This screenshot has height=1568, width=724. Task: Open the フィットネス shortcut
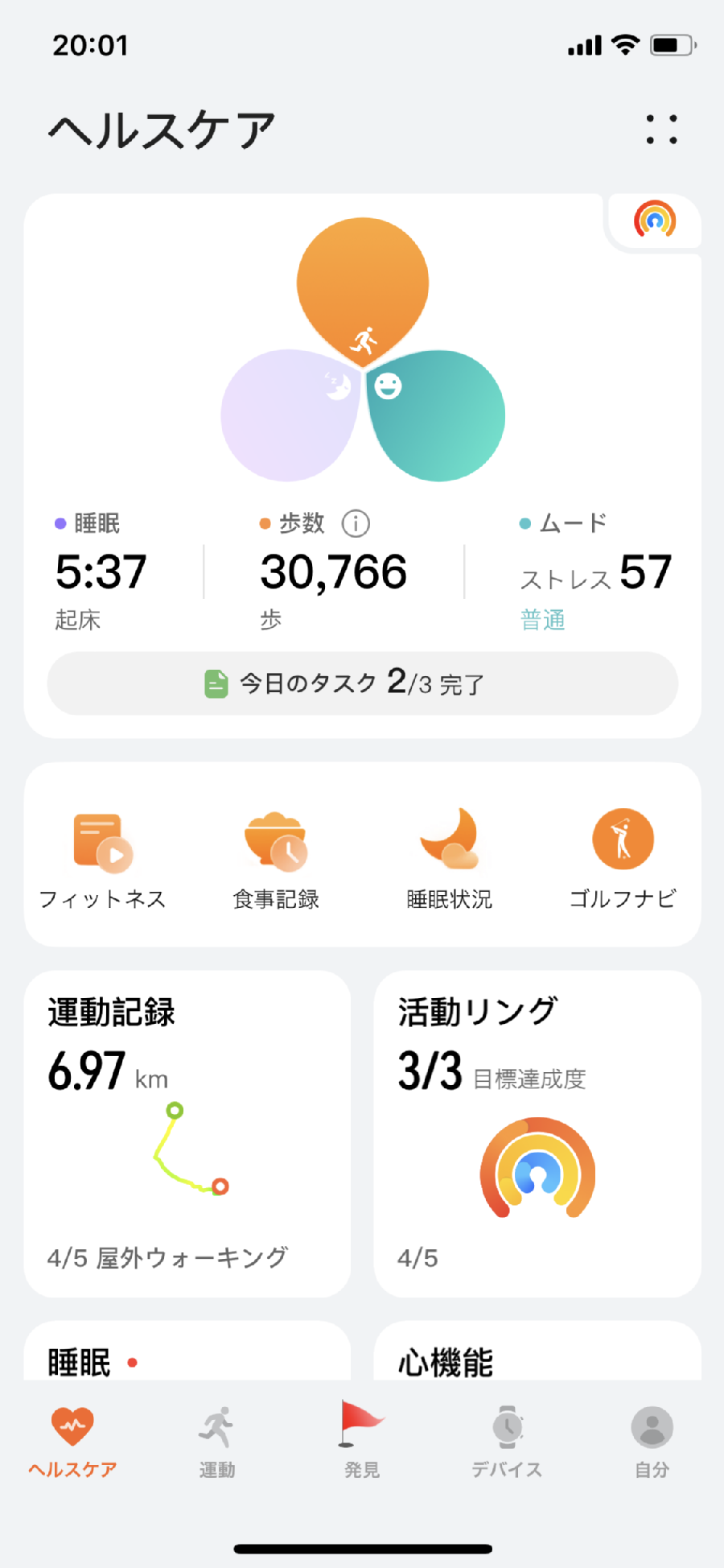[103, 859]
